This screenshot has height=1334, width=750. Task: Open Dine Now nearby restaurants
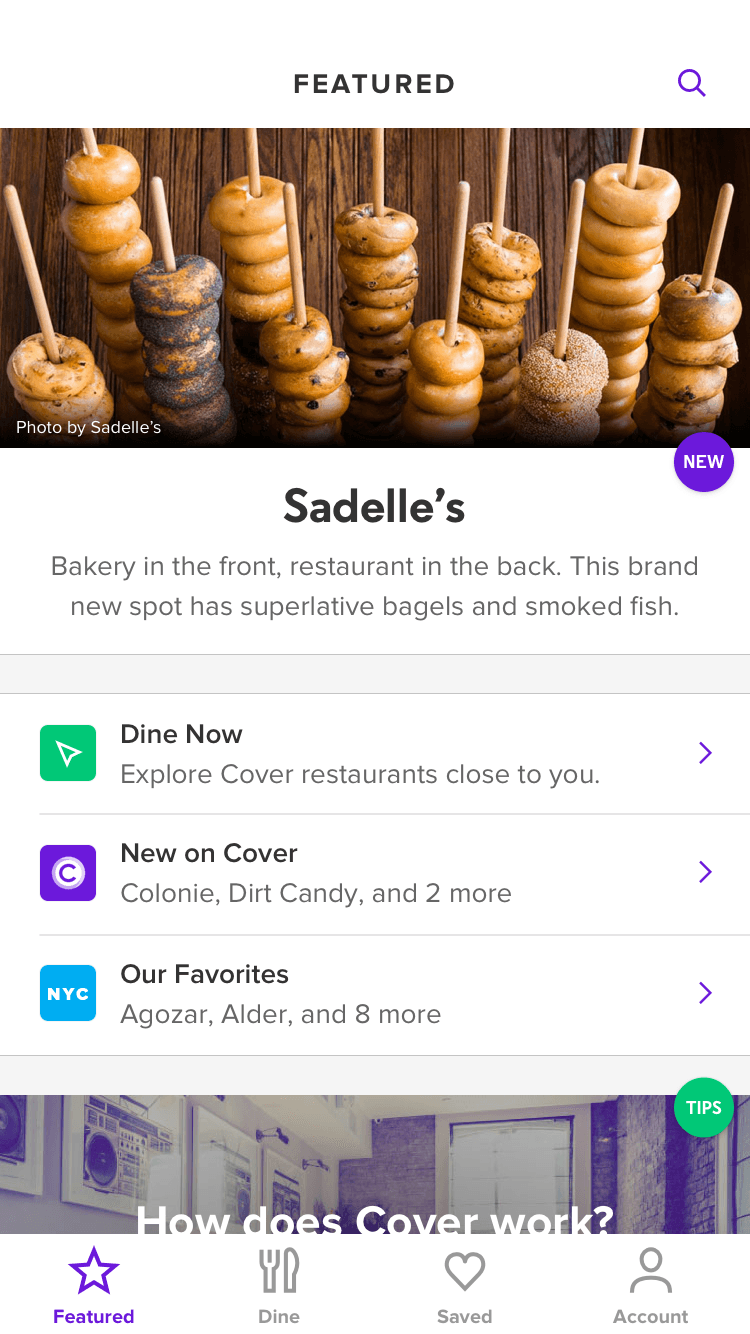[375, 754]
